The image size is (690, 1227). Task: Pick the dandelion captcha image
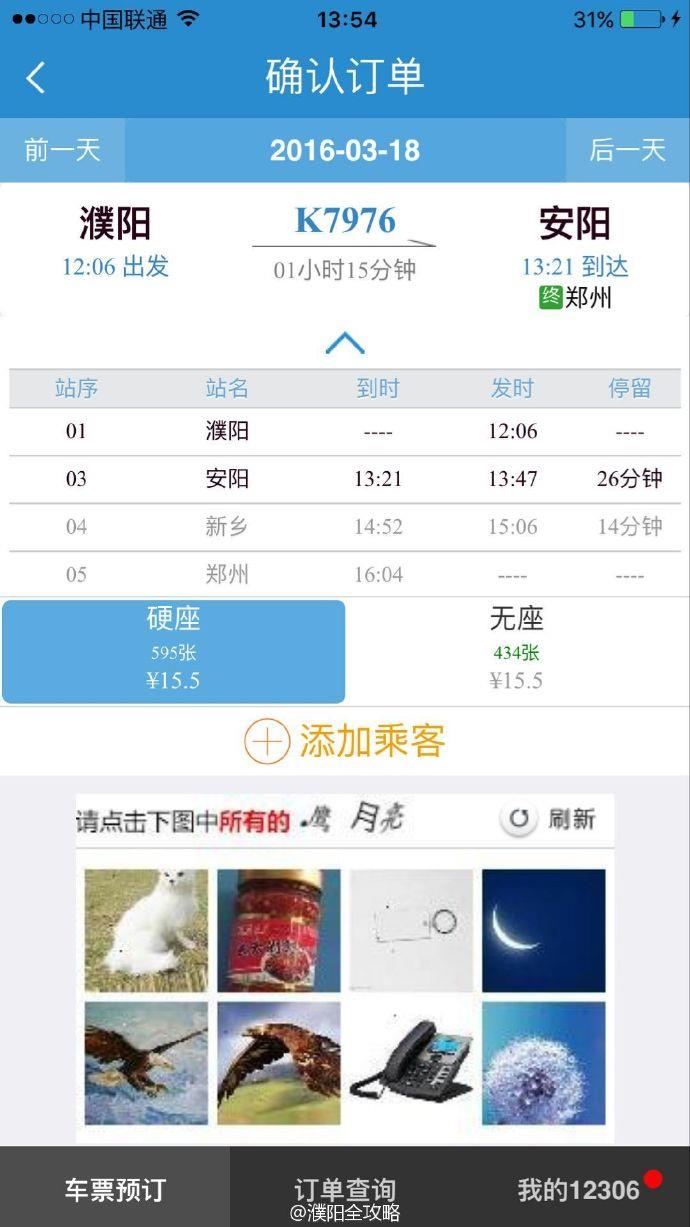tap(543, 1063)
